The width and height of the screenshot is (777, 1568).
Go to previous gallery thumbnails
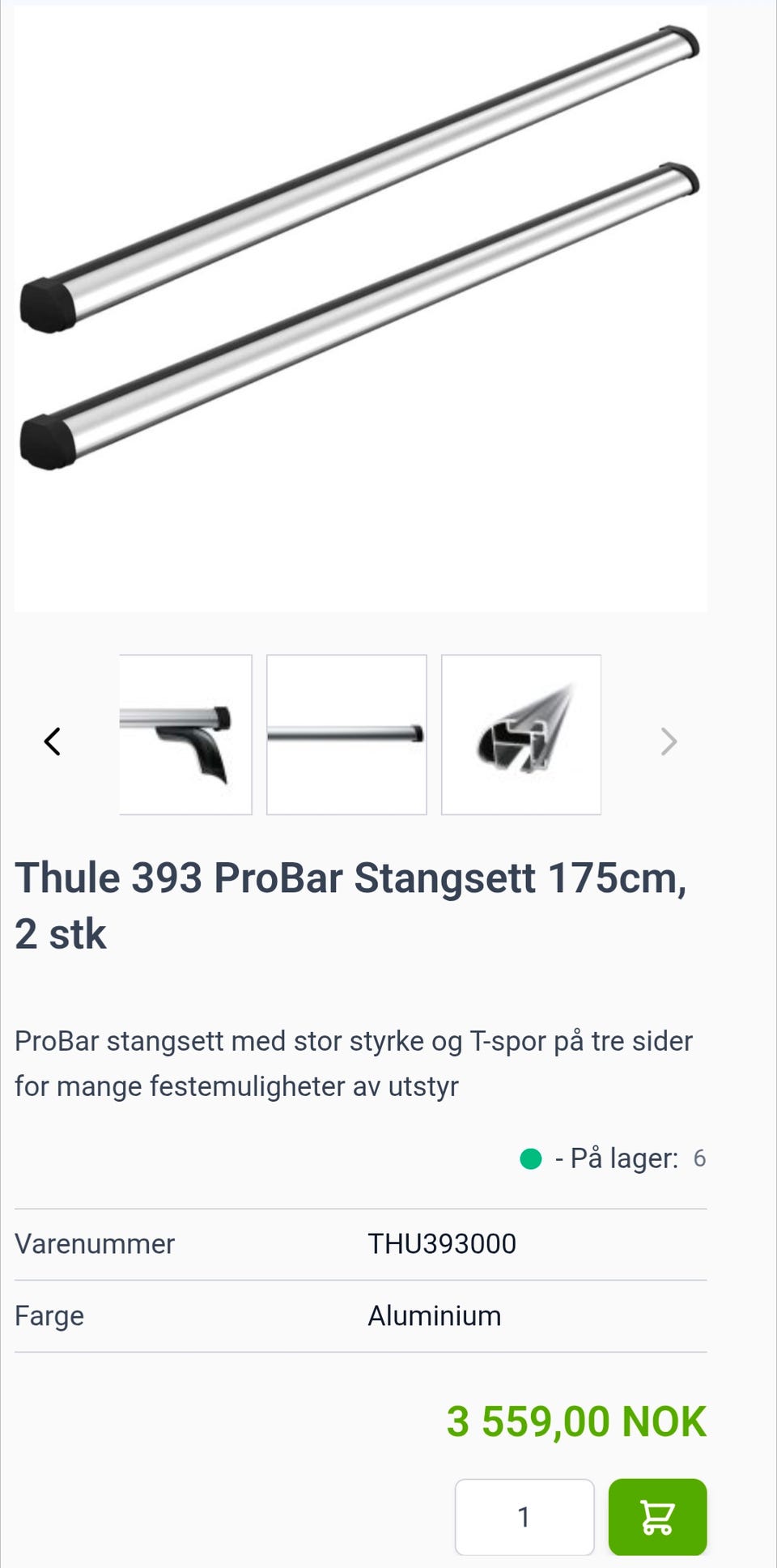[x=53, y=741]
